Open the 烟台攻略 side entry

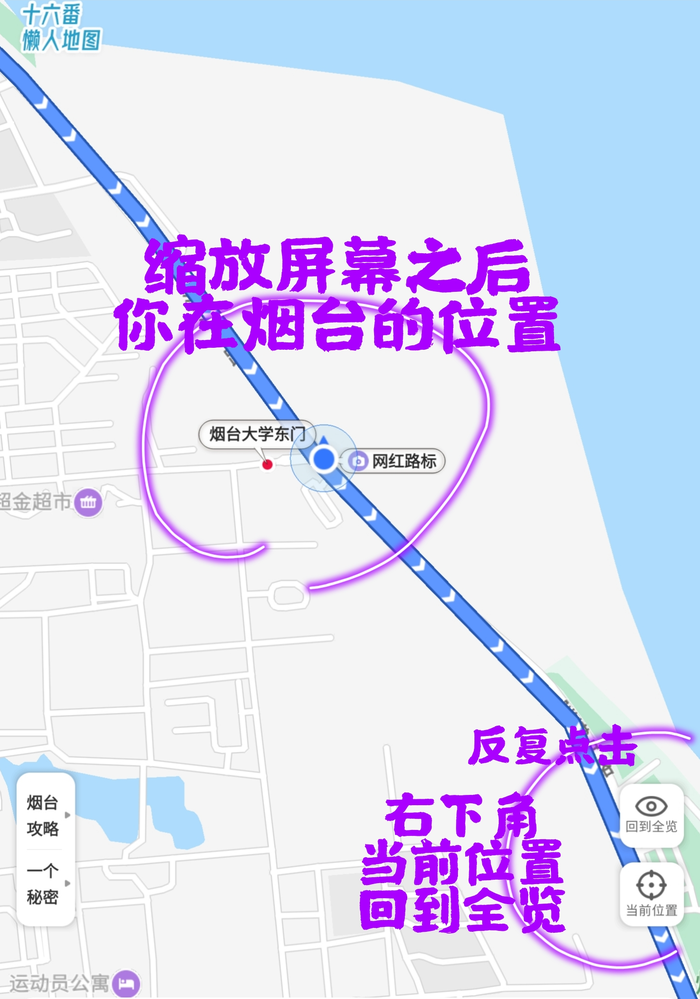click(45, 815)
